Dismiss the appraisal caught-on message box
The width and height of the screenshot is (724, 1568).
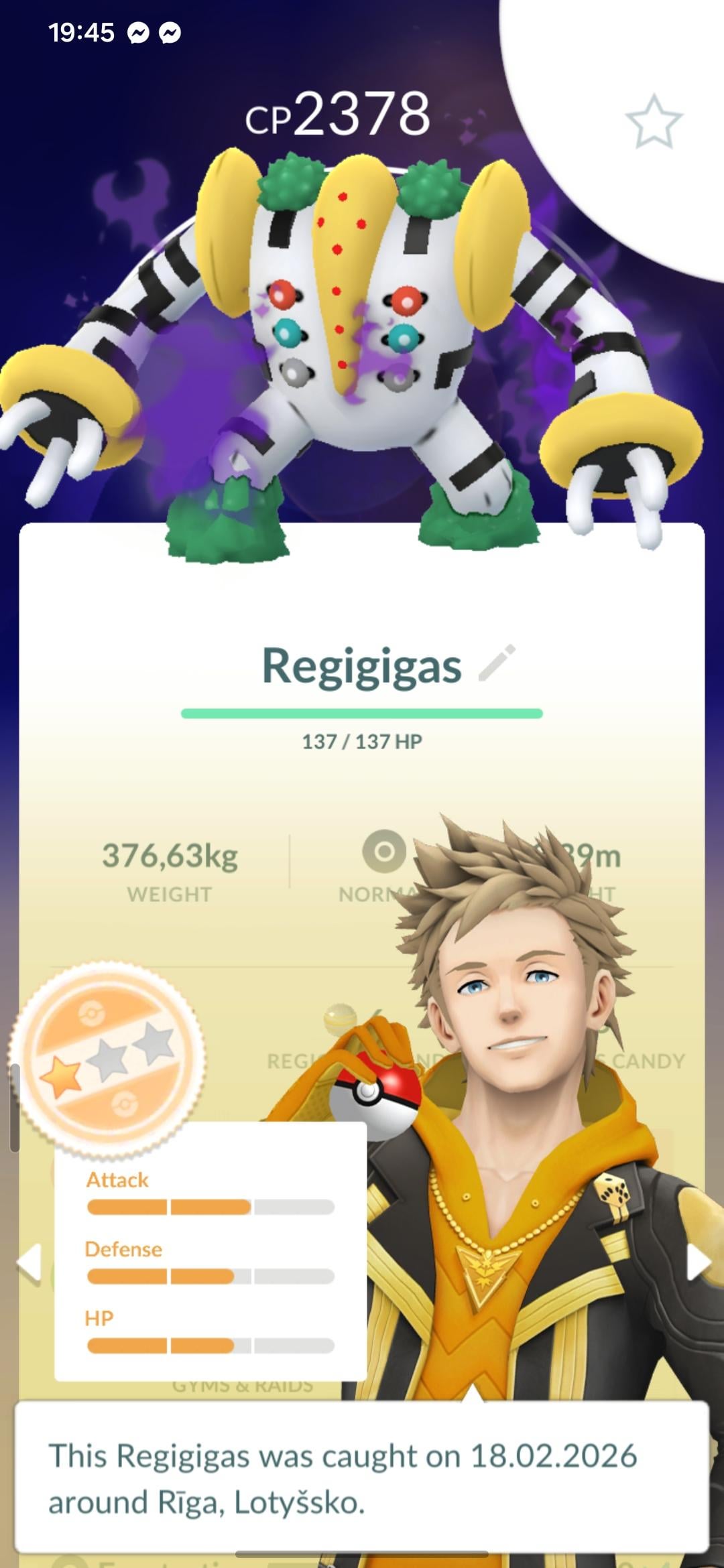(362, 1478)
